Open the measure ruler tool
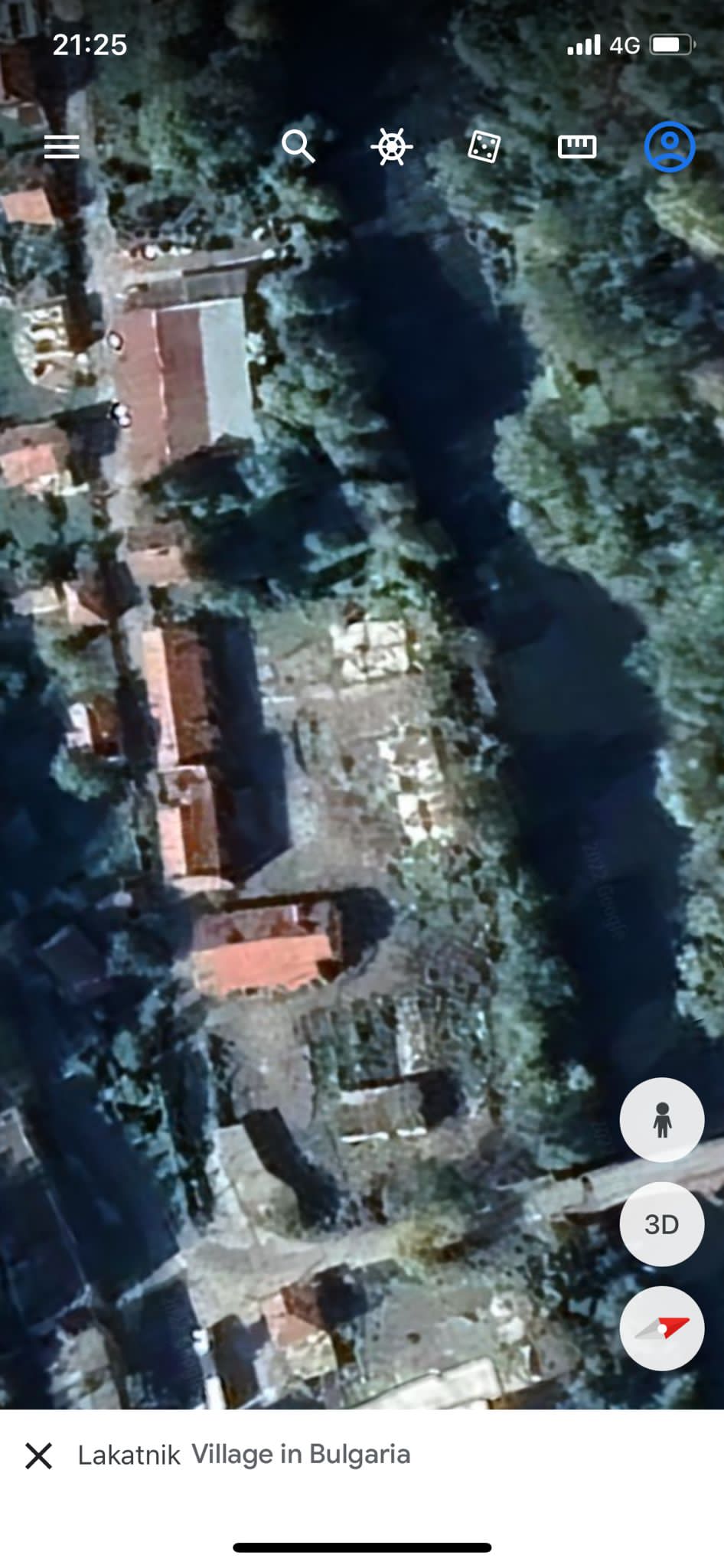Viewport: 724px width, 1568px height. click(577, 146)
